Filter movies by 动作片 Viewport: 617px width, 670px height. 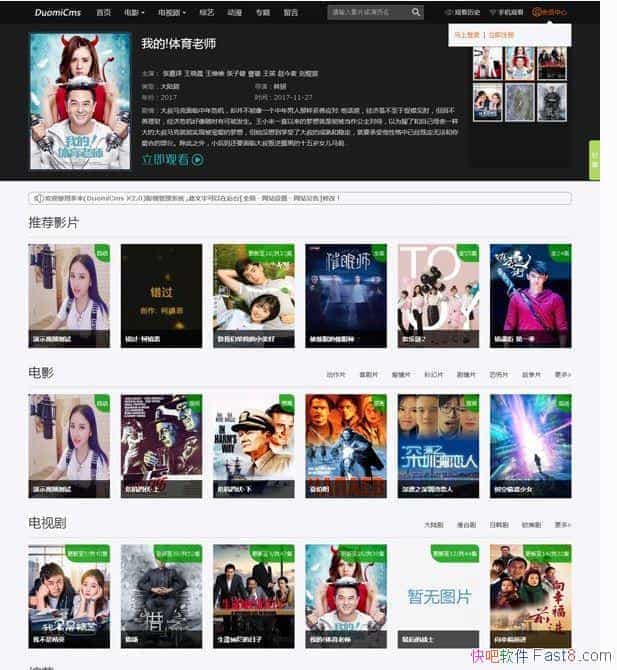[x=336, y=375]
